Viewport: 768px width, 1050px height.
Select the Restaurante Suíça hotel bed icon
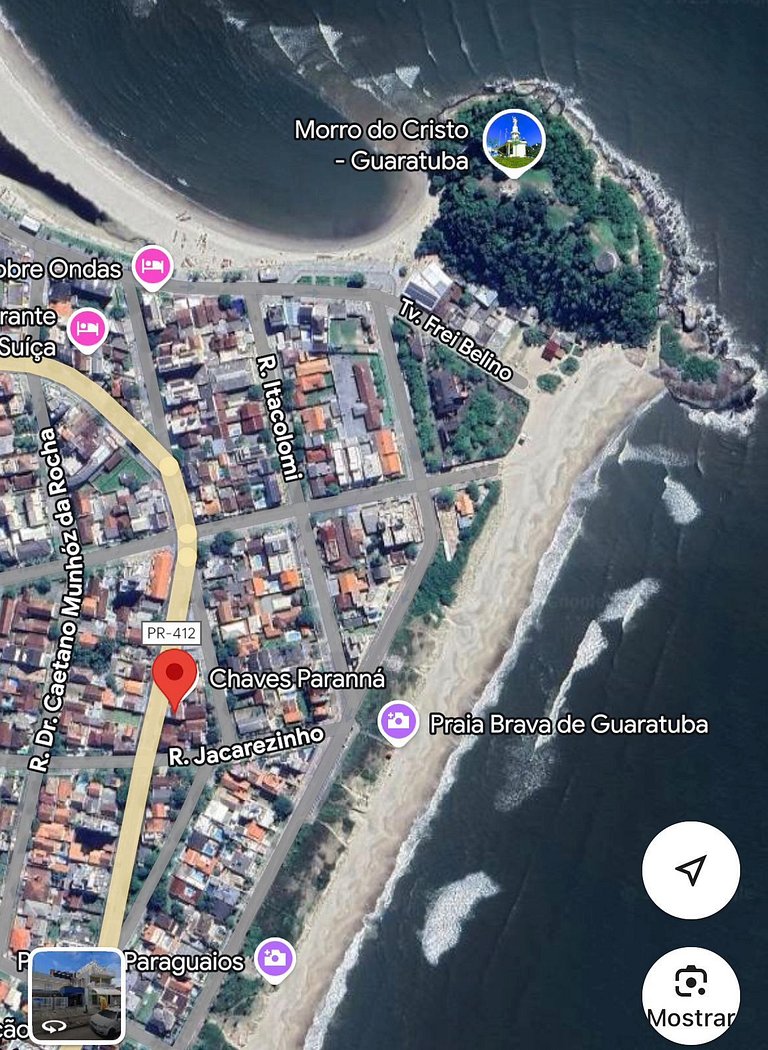[x=86, y=329]
